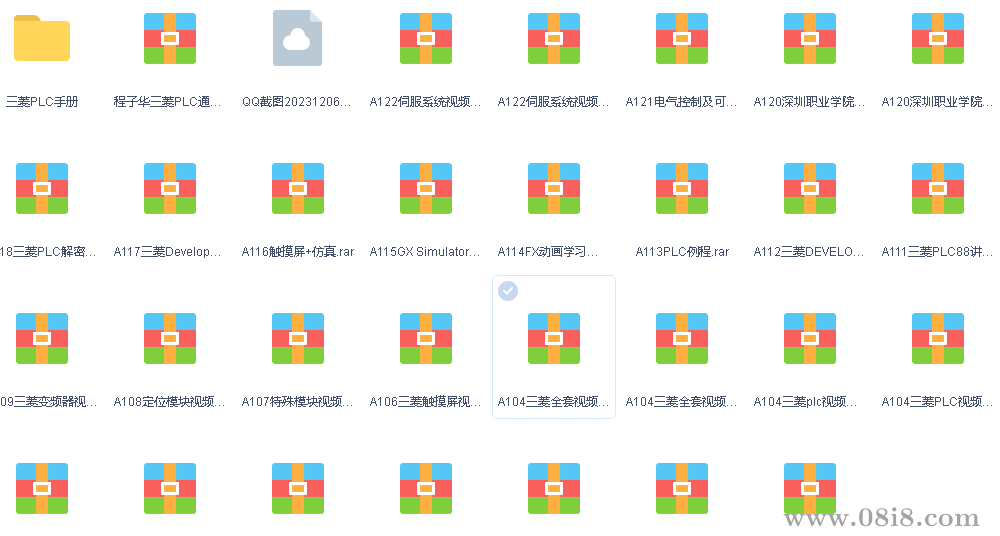The height and width of the screenshot is (536, 1000).
Task: Open the QQ截图20231206… file
Action: 298,40
